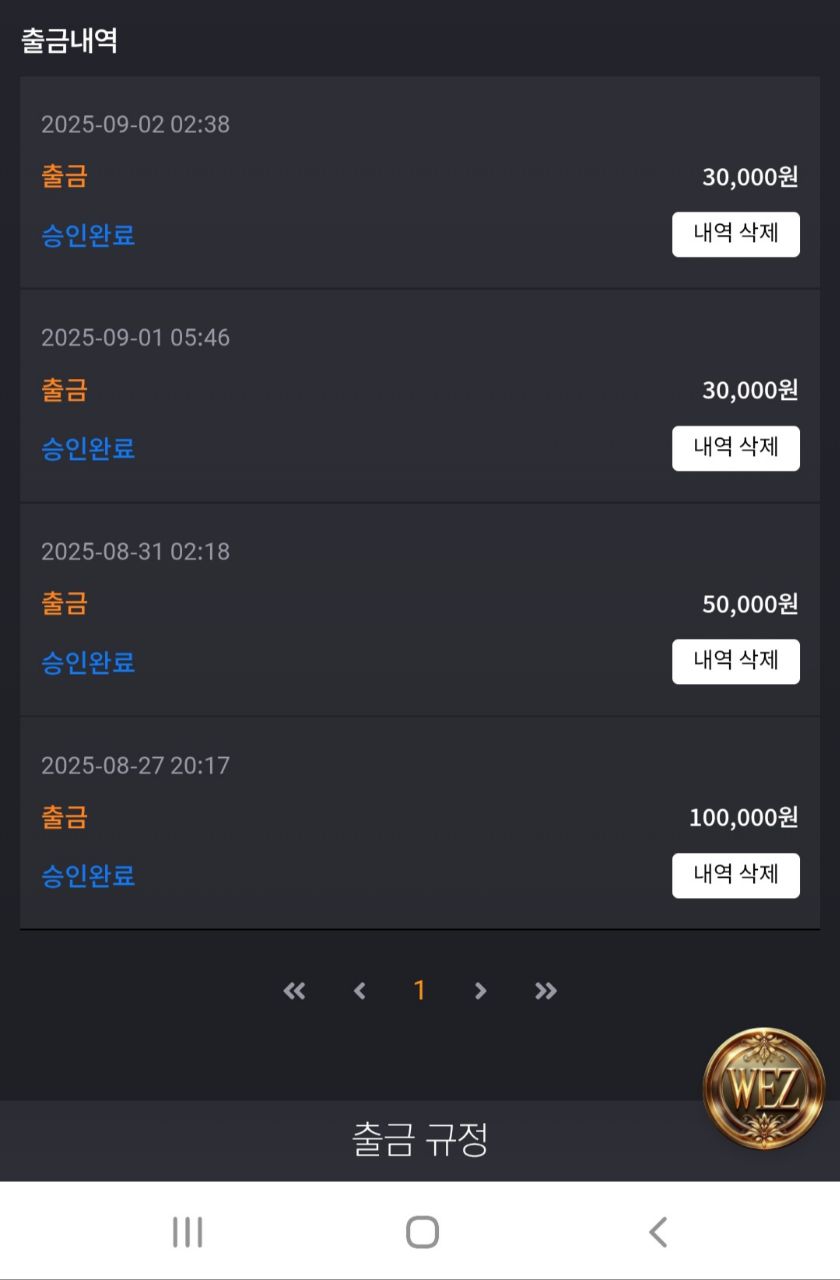Select page 1 in pagination
Screen dimensions: 840x1280
(x=420, y=991)
